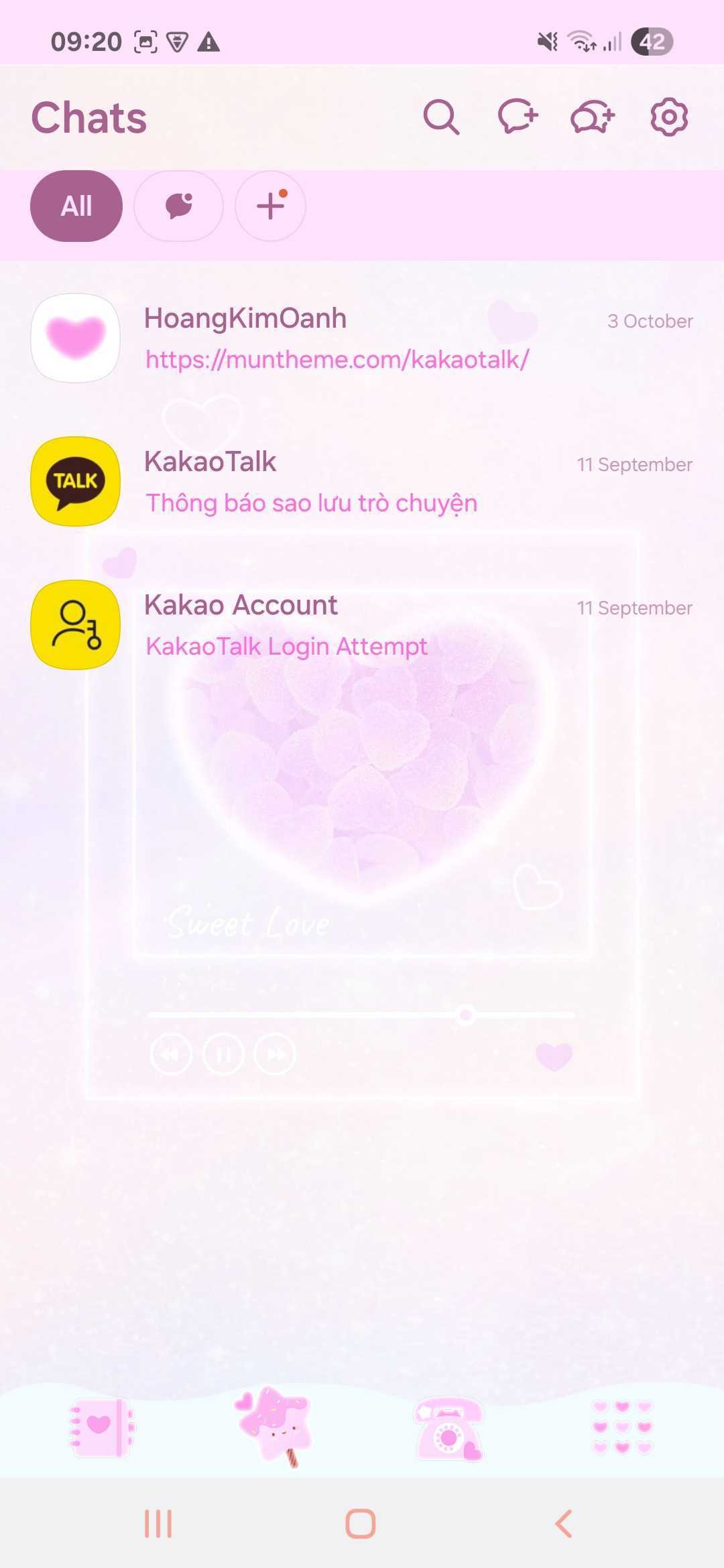Switch to the Friends tab notebook icon

102,1427
